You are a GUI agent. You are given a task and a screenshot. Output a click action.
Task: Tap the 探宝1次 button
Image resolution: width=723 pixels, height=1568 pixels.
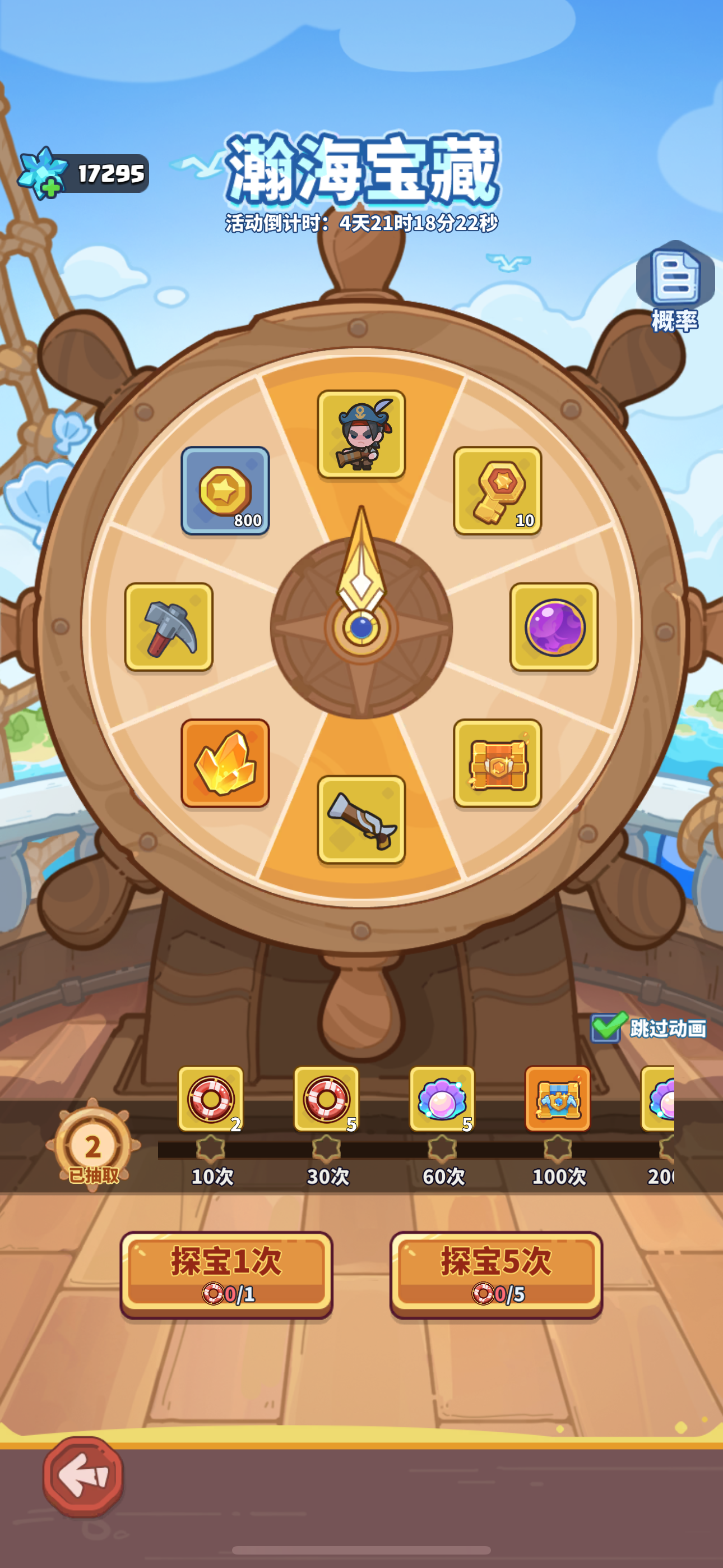click(x=226, y=1274)
